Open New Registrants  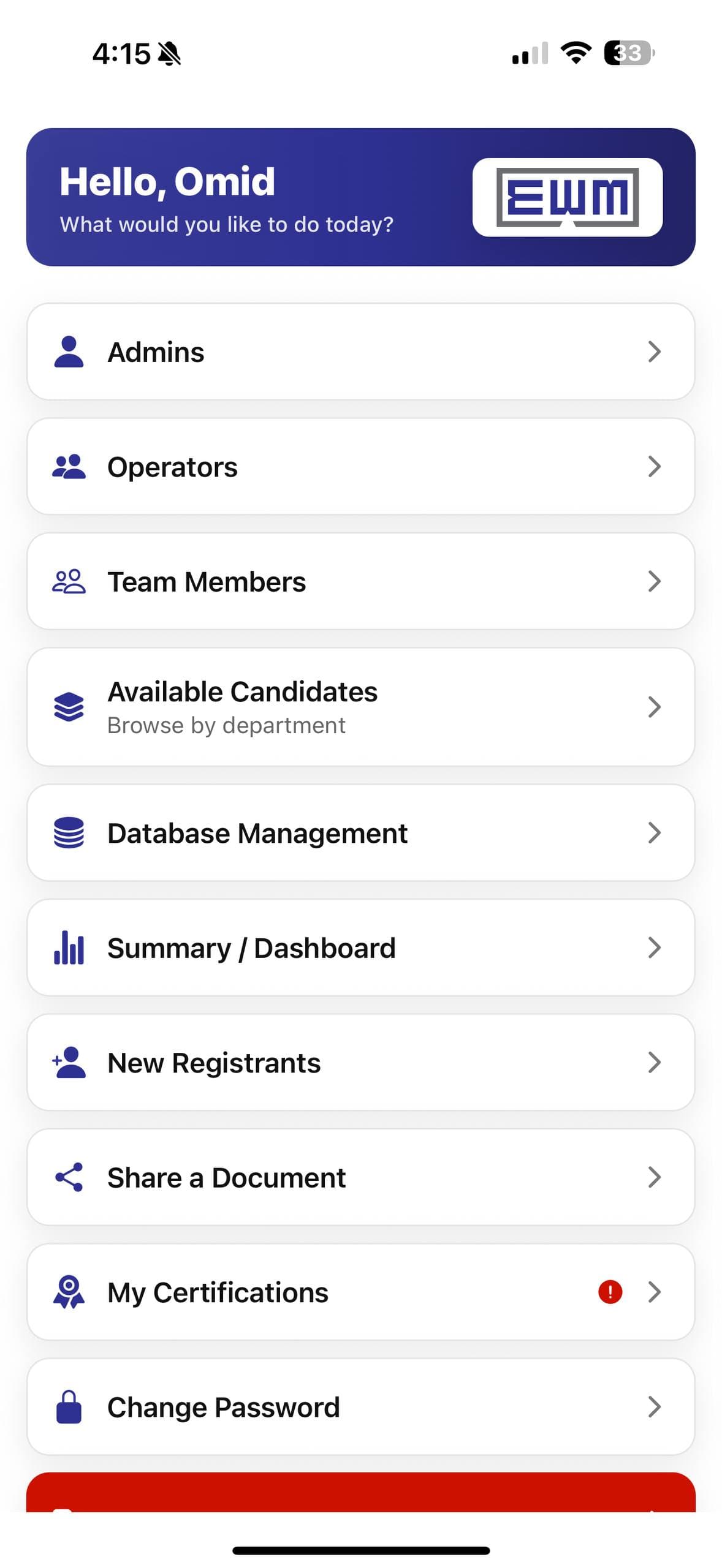(x=361, y=1063)
